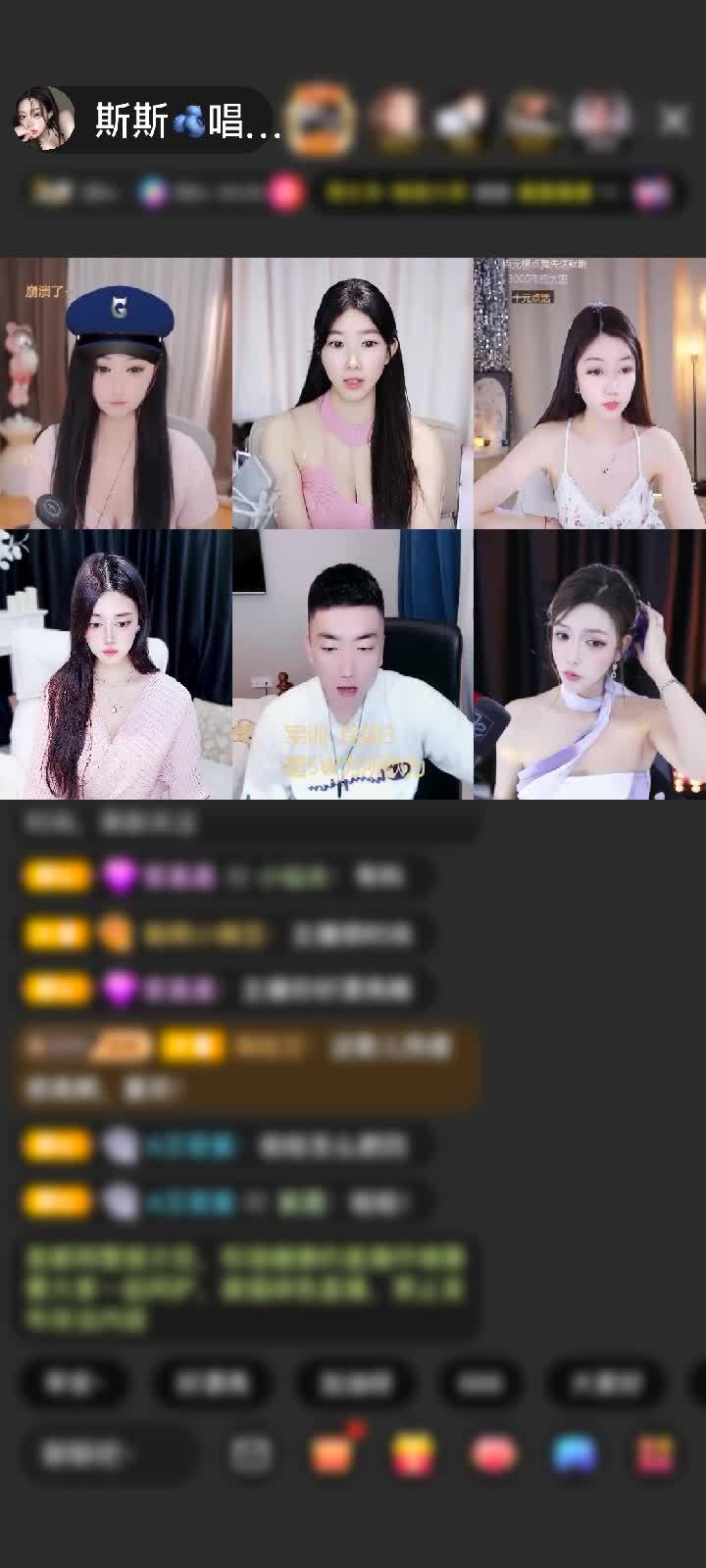
Task: Open the orange icon with the red dot
Action: pos(331,1454)
